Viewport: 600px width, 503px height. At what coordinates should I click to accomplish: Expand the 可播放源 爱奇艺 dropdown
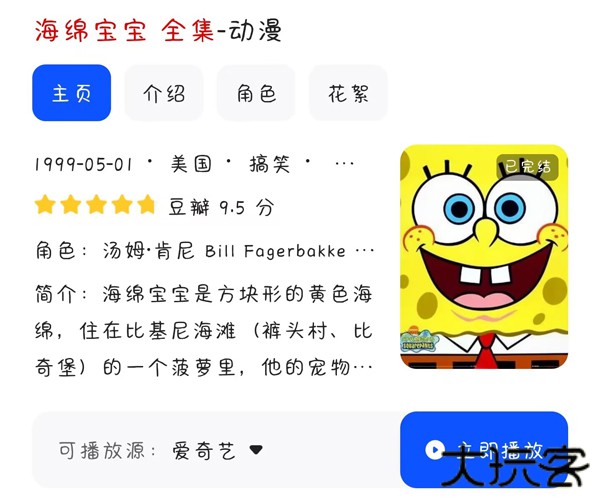[217, 450]
